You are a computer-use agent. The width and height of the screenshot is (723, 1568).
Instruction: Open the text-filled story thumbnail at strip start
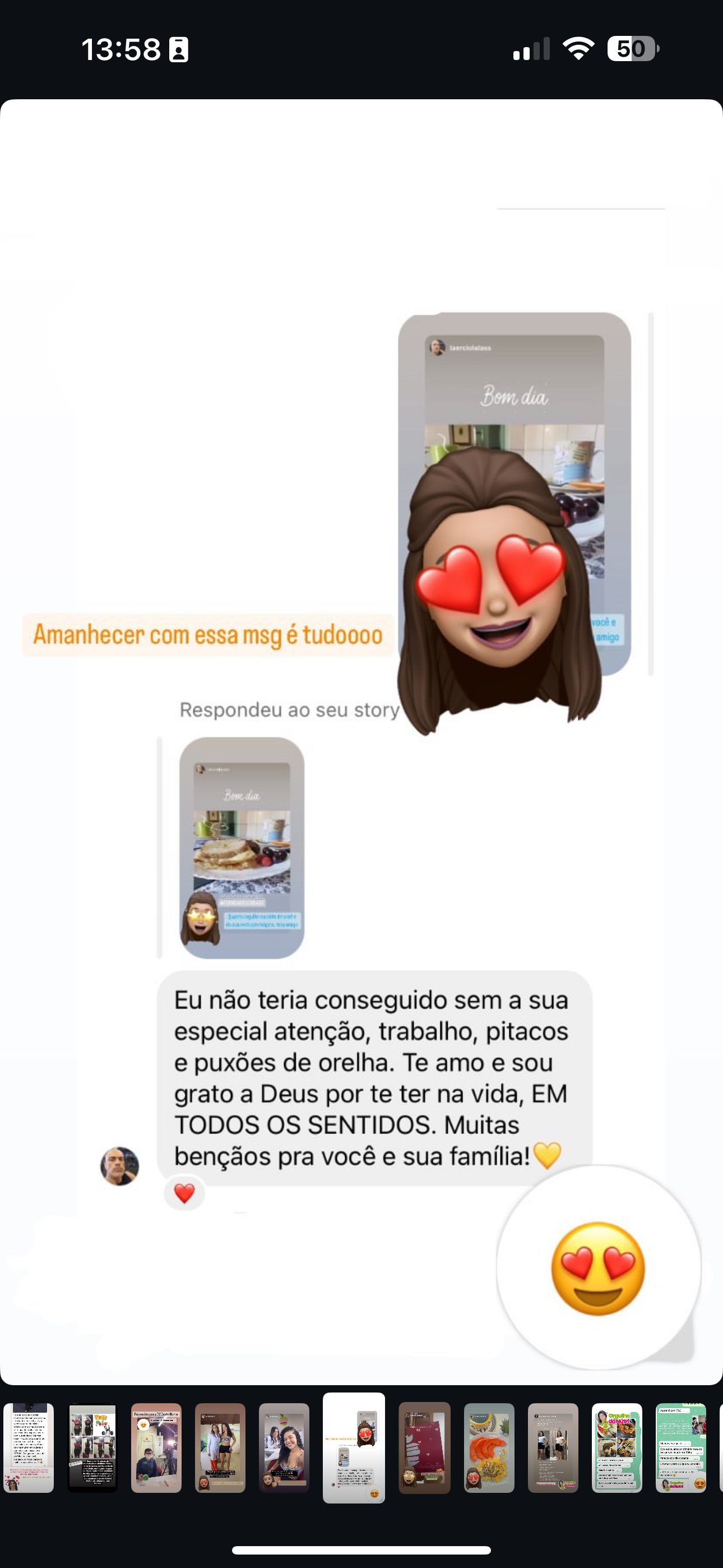[x=29, y=1448]
